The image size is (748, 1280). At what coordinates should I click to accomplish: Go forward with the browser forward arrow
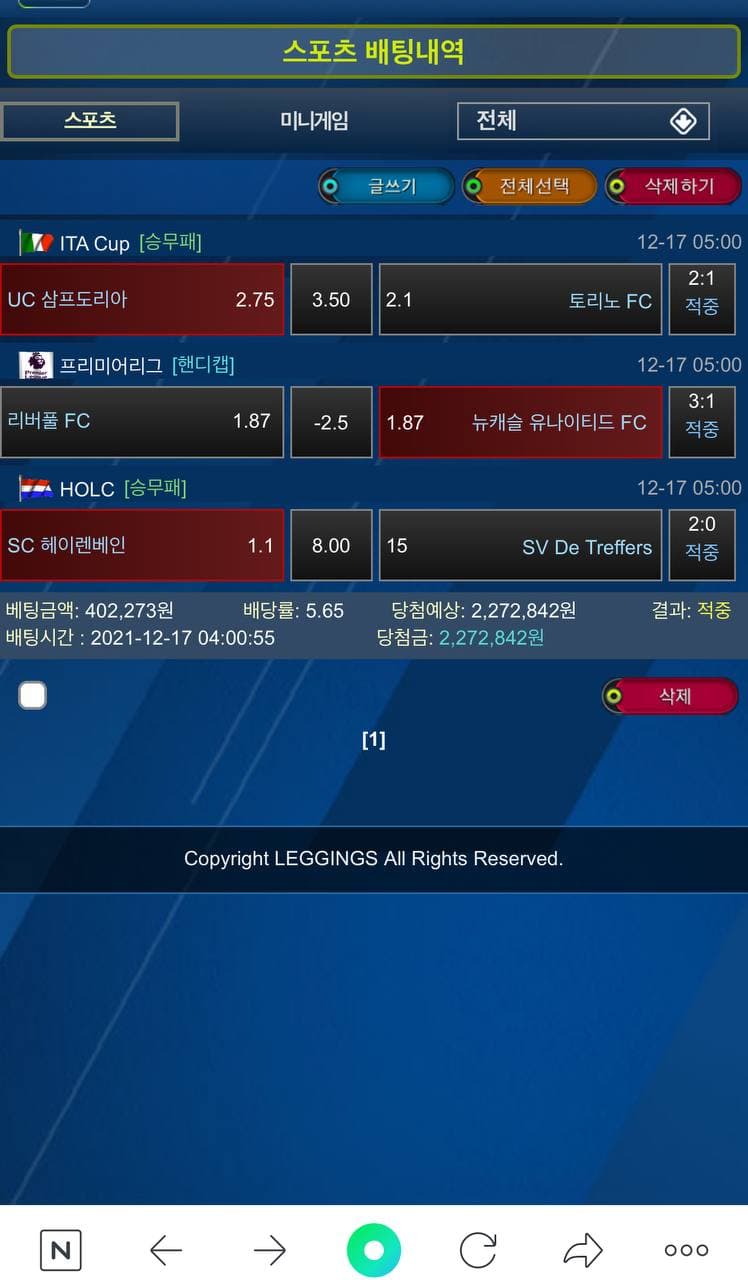point(269,1249)
